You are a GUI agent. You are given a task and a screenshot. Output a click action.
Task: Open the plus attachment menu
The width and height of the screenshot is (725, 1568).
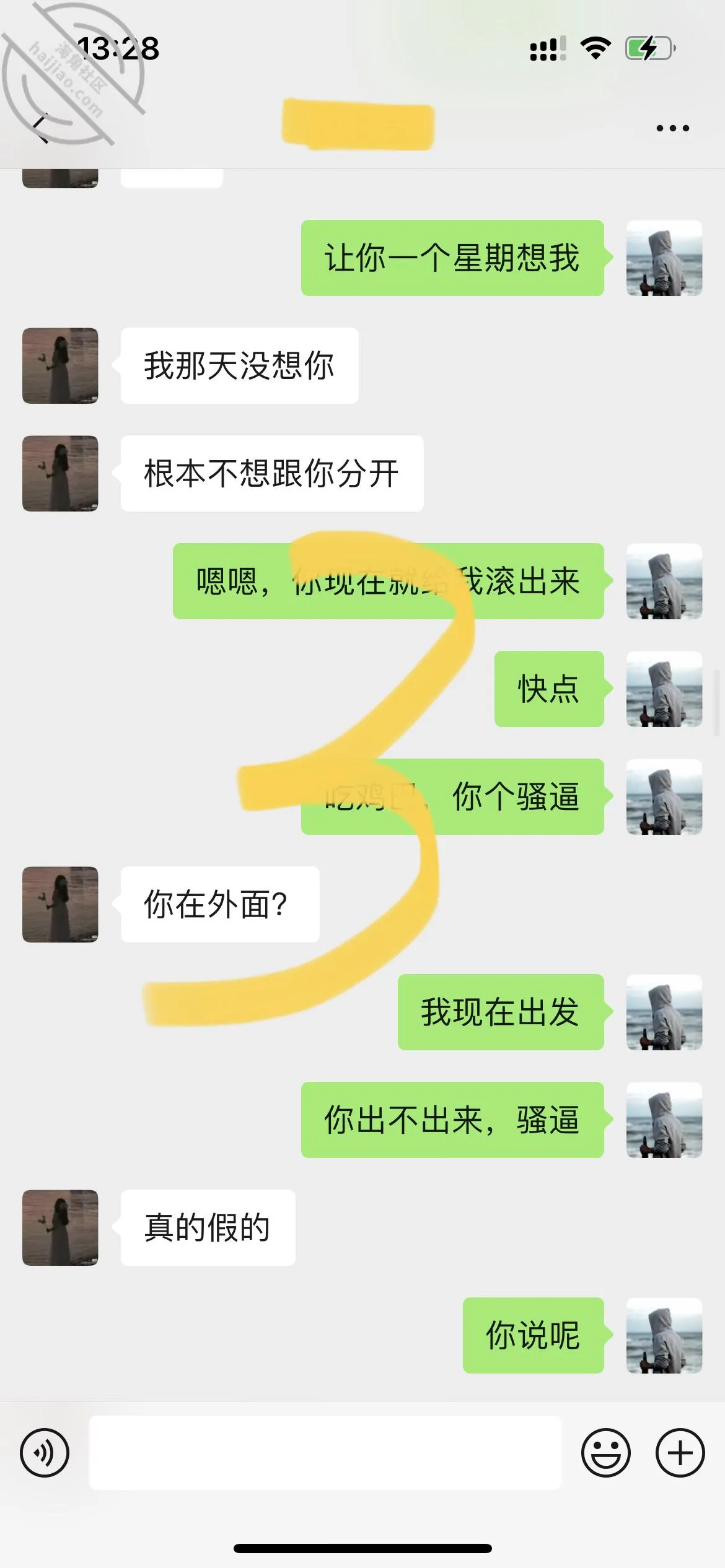click(x=680, y=1452)
